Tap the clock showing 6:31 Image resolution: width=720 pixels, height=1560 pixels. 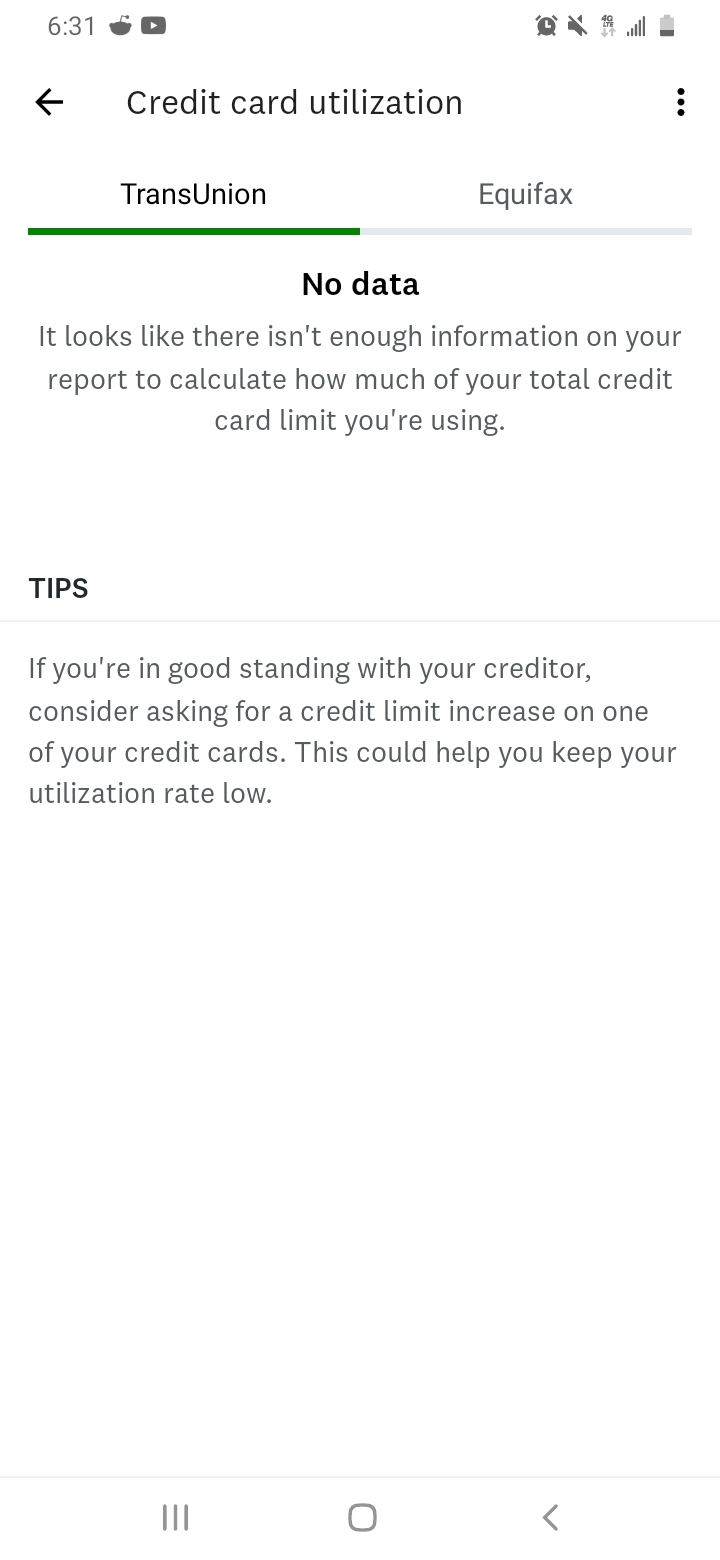pos(70,26)
